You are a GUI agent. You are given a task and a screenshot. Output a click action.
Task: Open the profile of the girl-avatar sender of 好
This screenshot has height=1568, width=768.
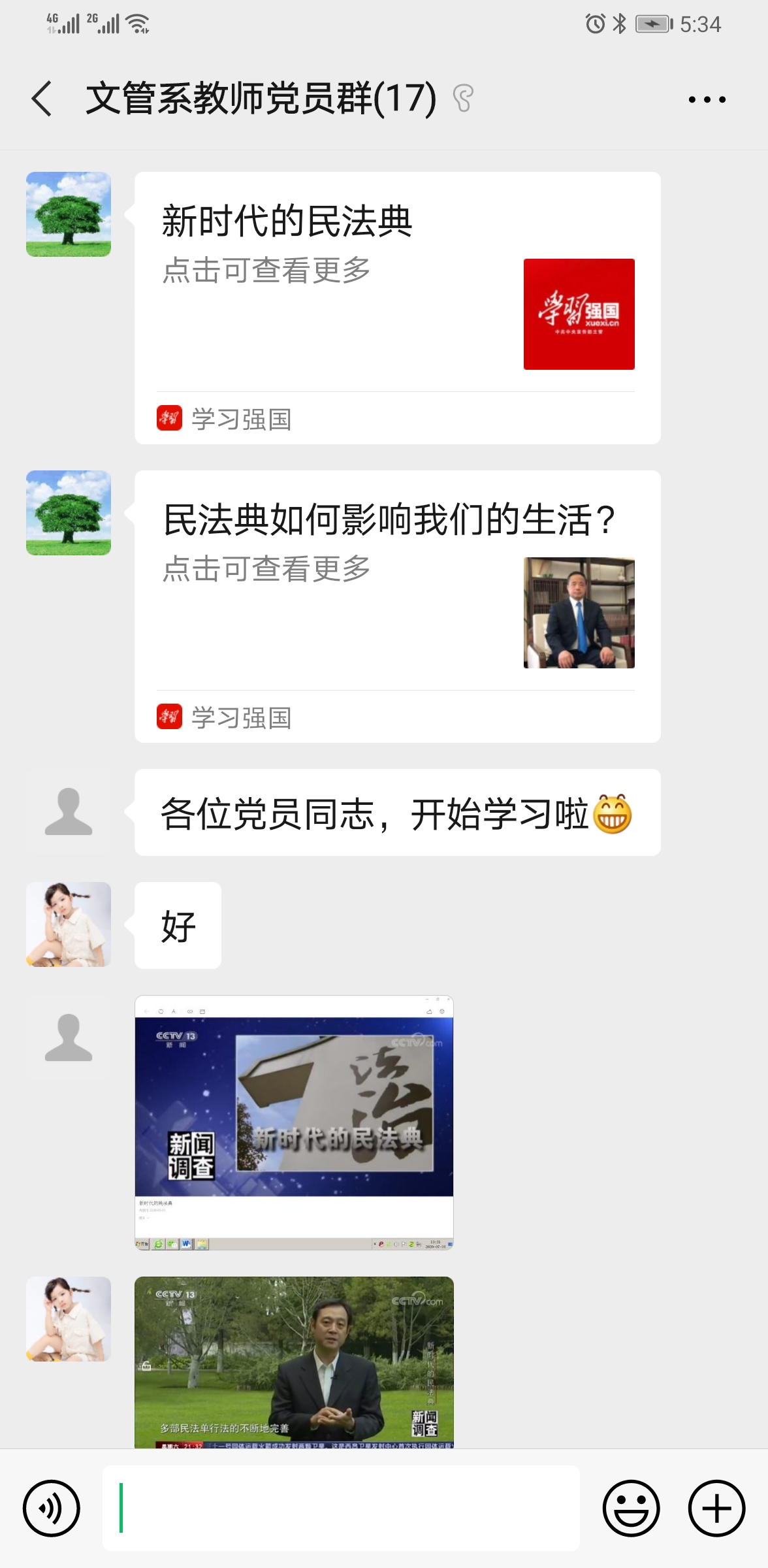tap(69, 924)
